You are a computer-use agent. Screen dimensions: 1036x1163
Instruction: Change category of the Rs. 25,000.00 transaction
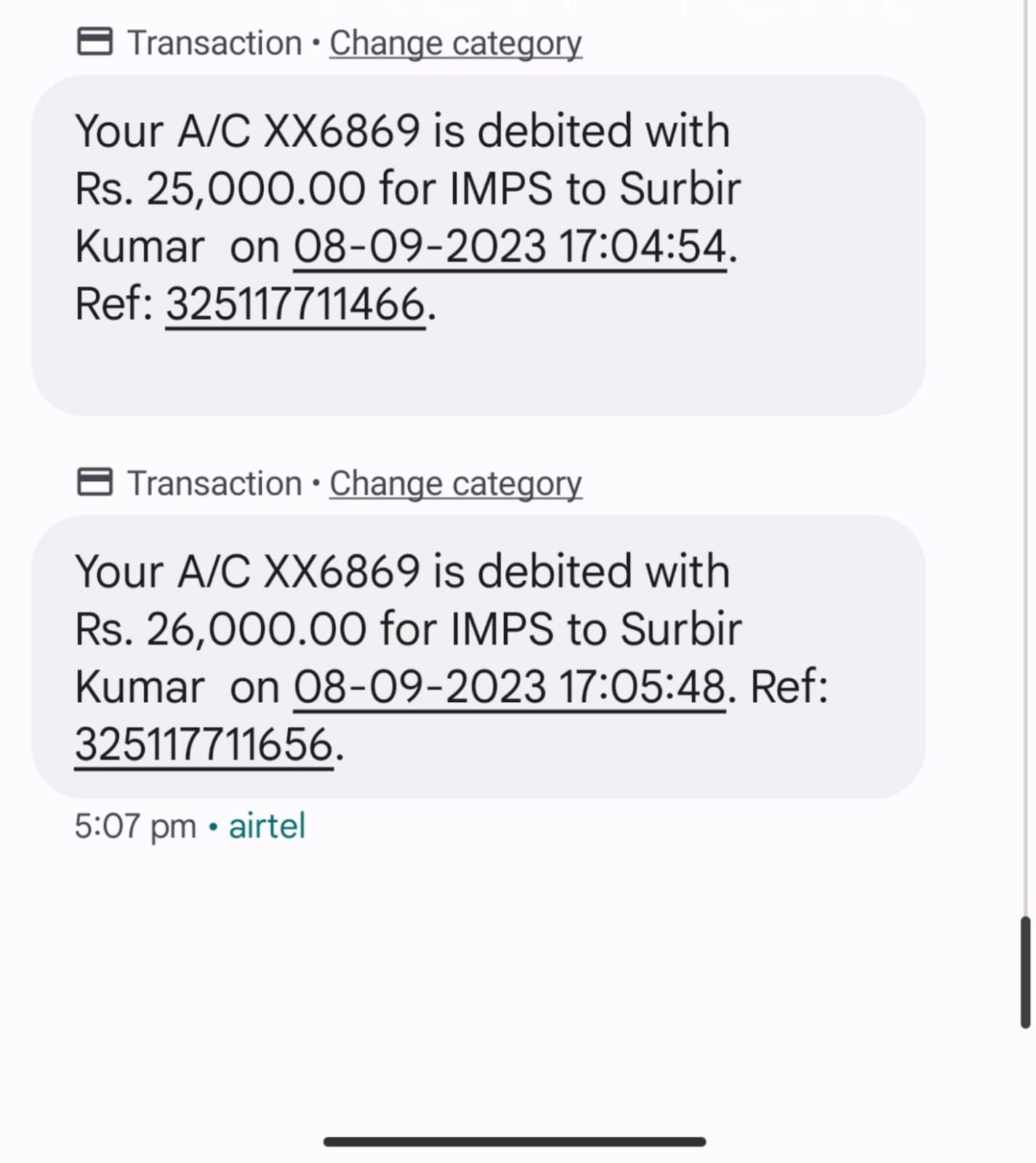click(x=455, y=44)
